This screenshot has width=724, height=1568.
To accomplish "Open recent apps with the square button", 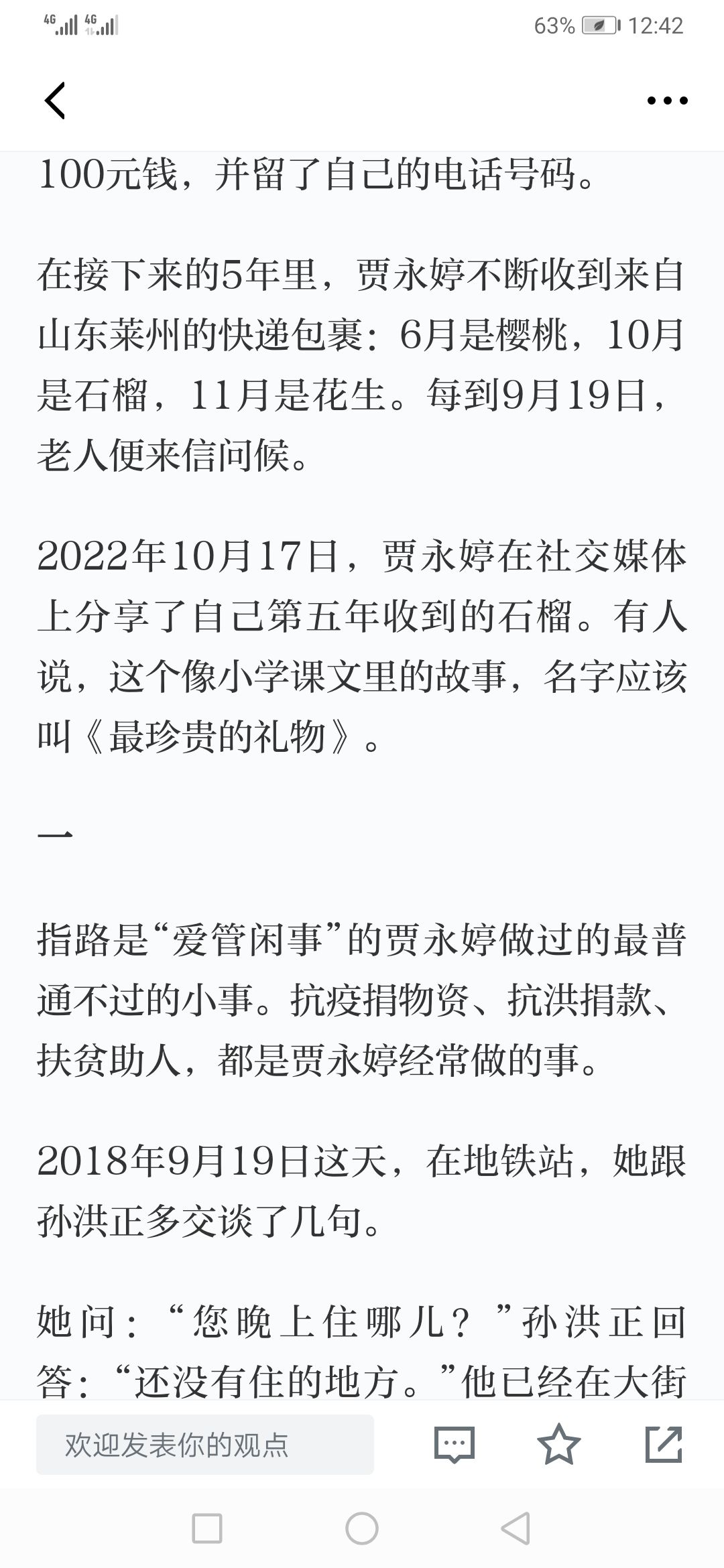I will (x=207, y=1528).
